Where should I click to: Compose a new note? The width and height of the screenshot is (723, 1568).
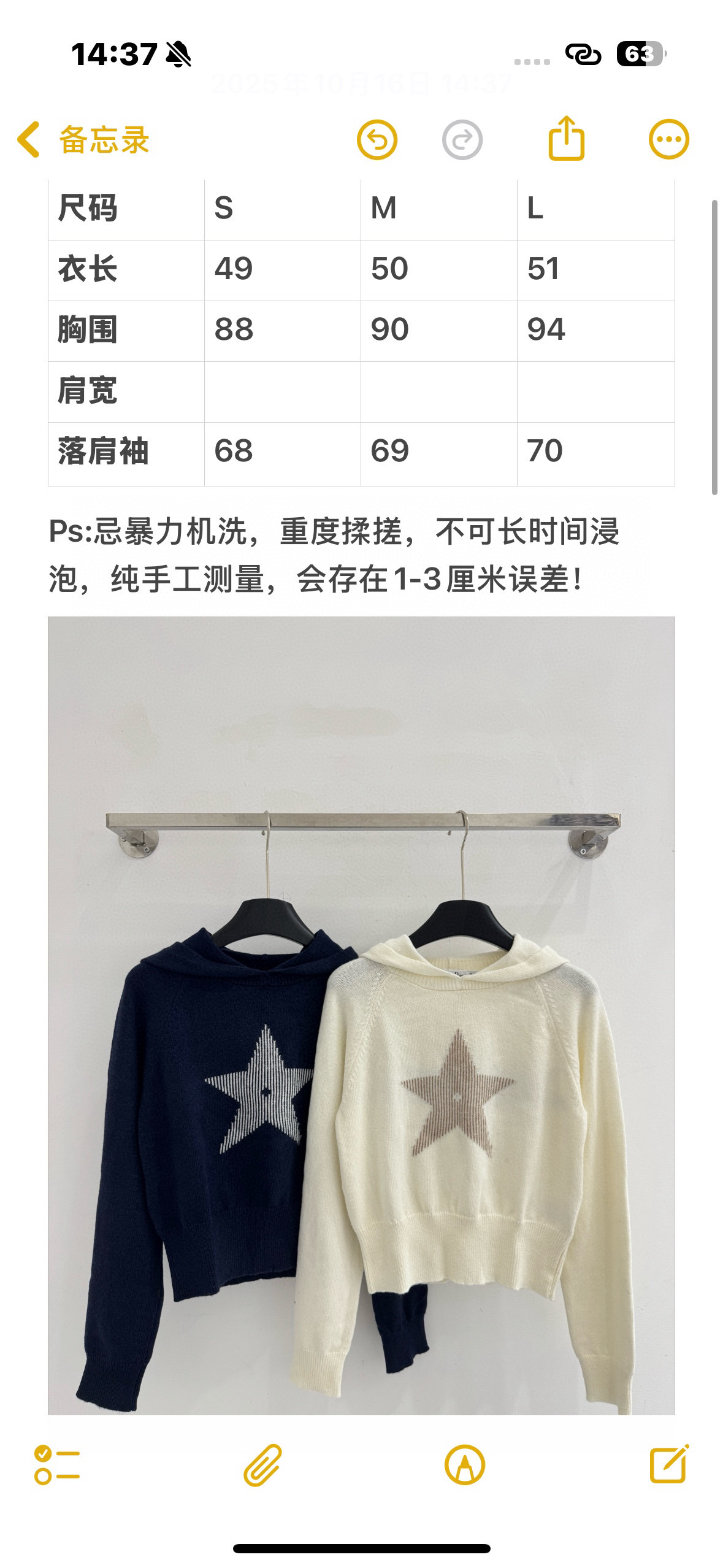(x=668, y=1464)
